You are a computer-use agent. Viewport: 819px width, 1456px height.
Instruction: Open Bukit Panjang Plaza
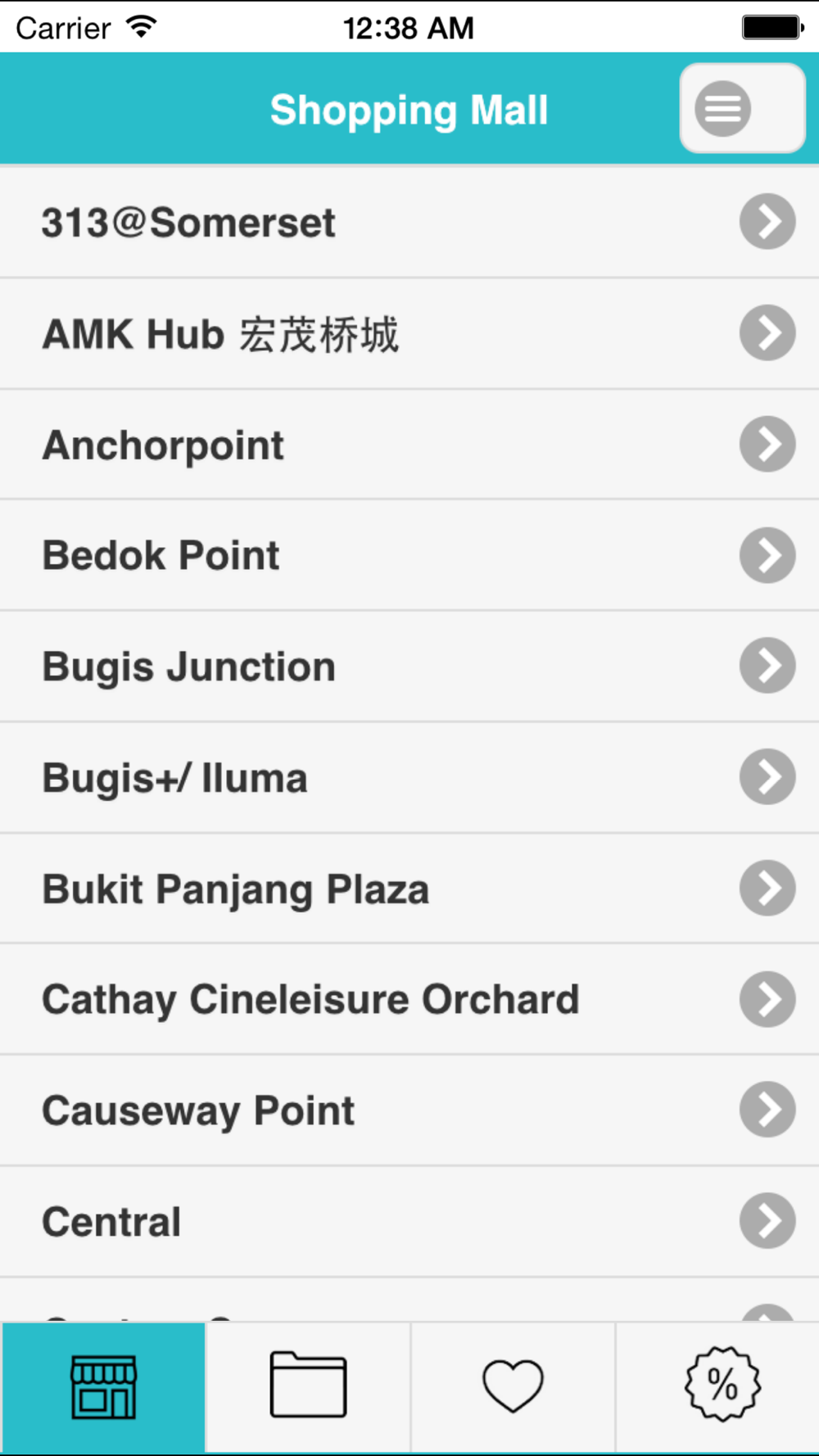409,889
